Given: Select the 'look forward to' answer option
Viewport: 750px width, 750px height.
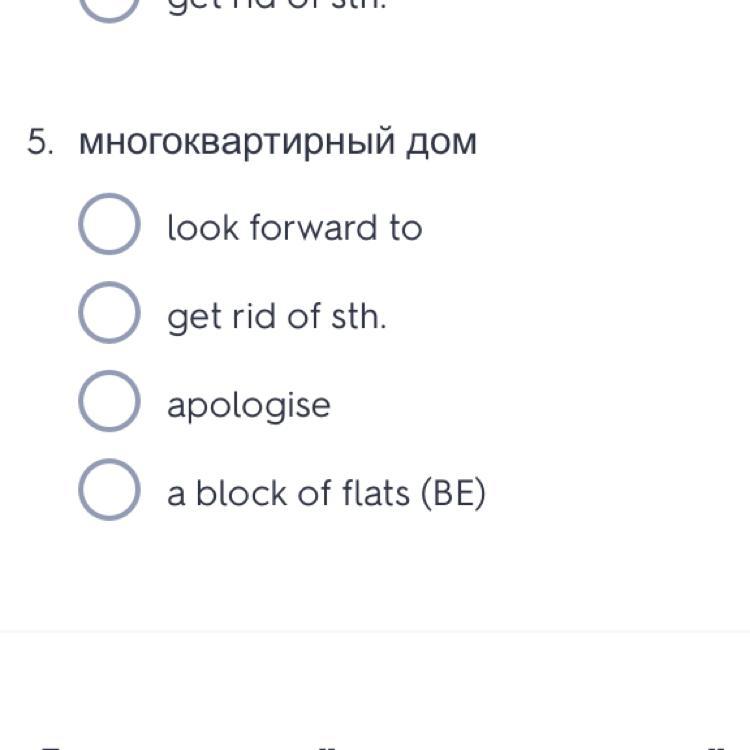Looking at the screenshot, I should pyautogui.click(x=108, y=226).
